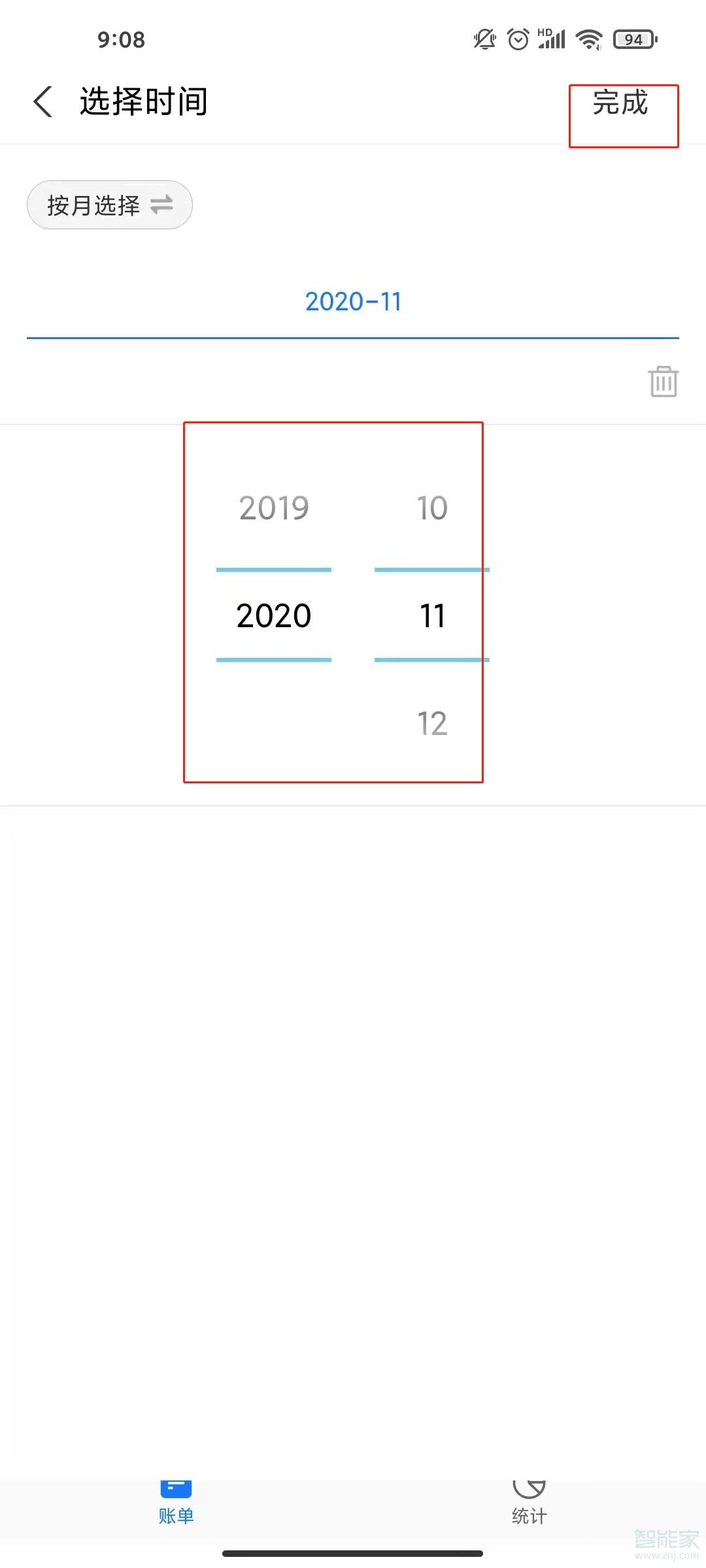
Task: Select month 12 in the picker
Action: [432, 723]
